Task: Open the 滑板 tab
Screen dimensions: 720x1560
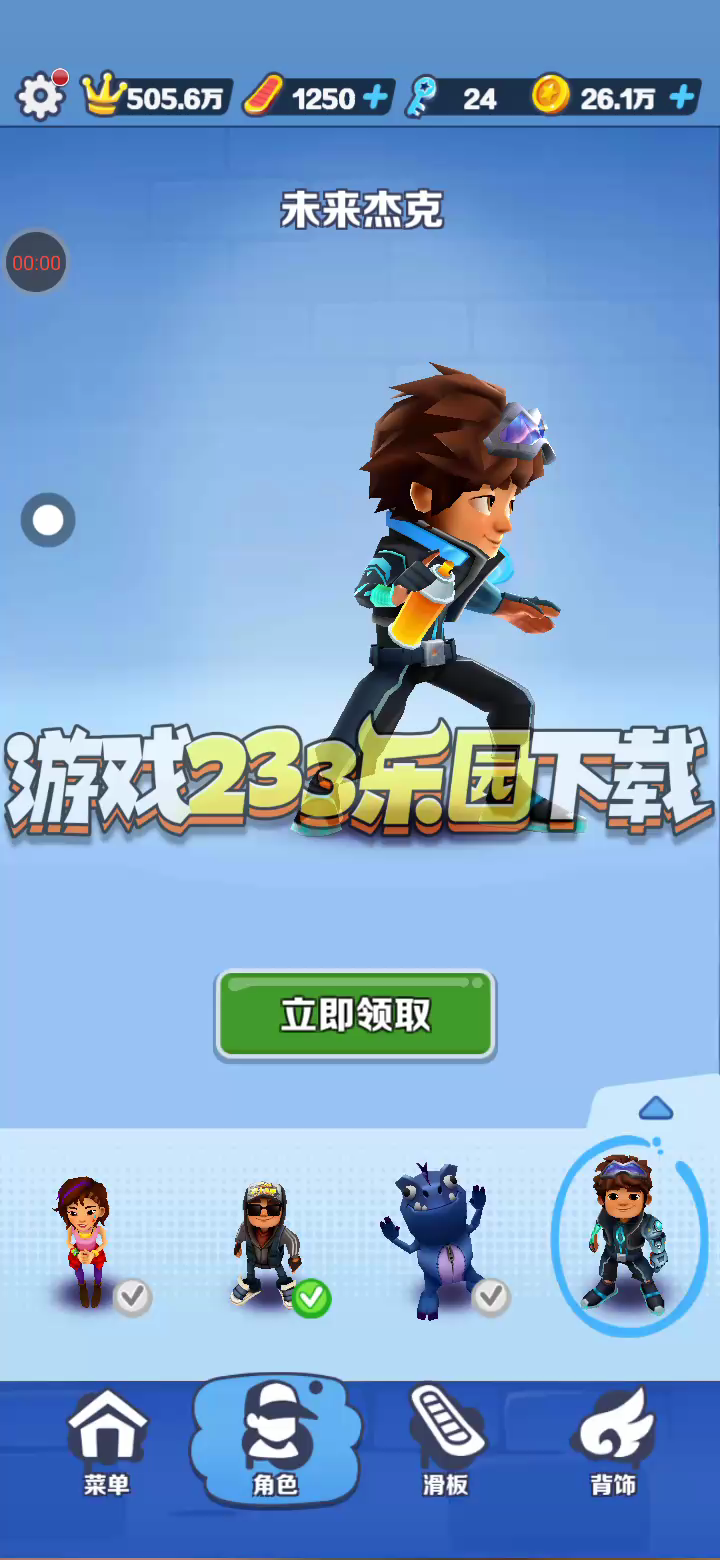Action: coord(445,1443)
